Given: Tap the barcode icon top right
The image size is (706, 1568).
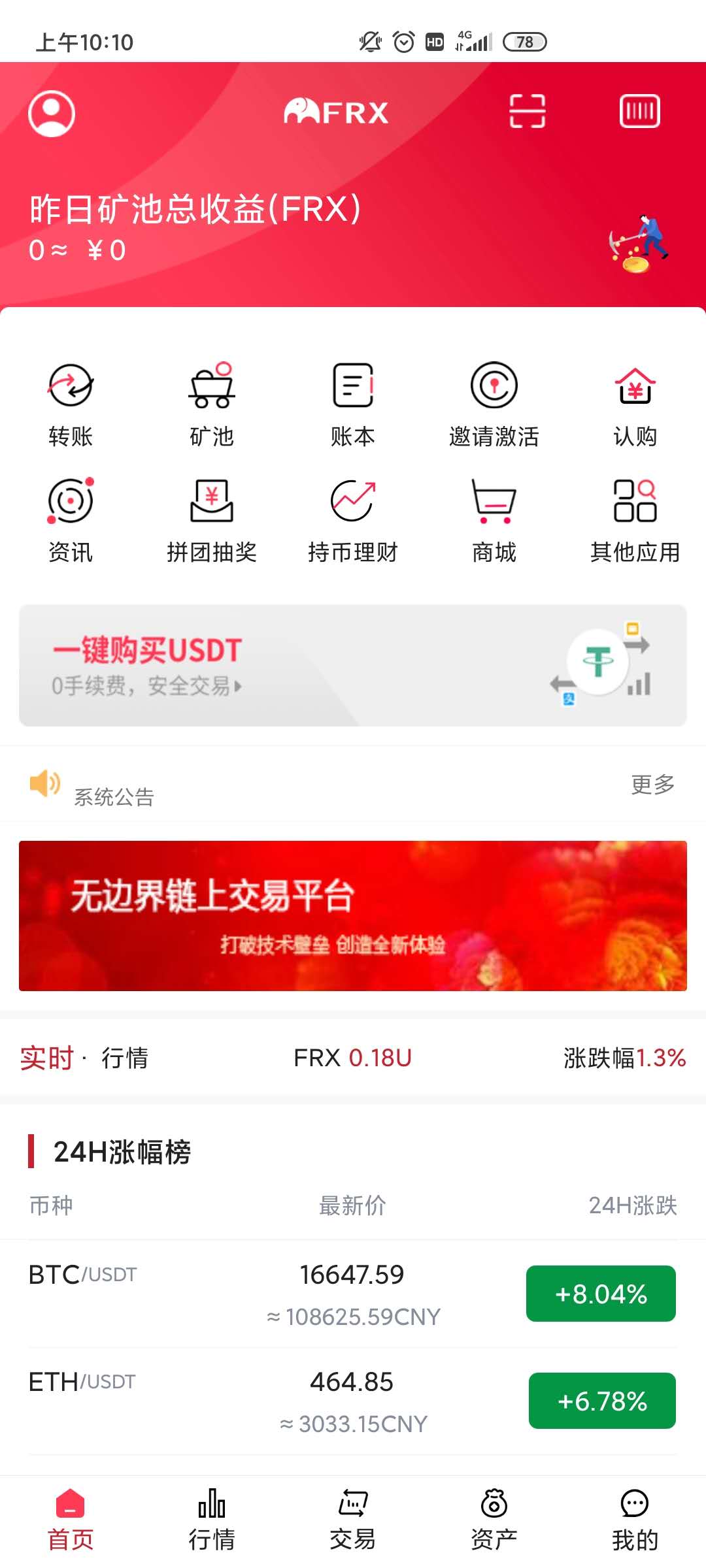Looking at the screenshot, I should pyautogui.click(x=639, y=111).
